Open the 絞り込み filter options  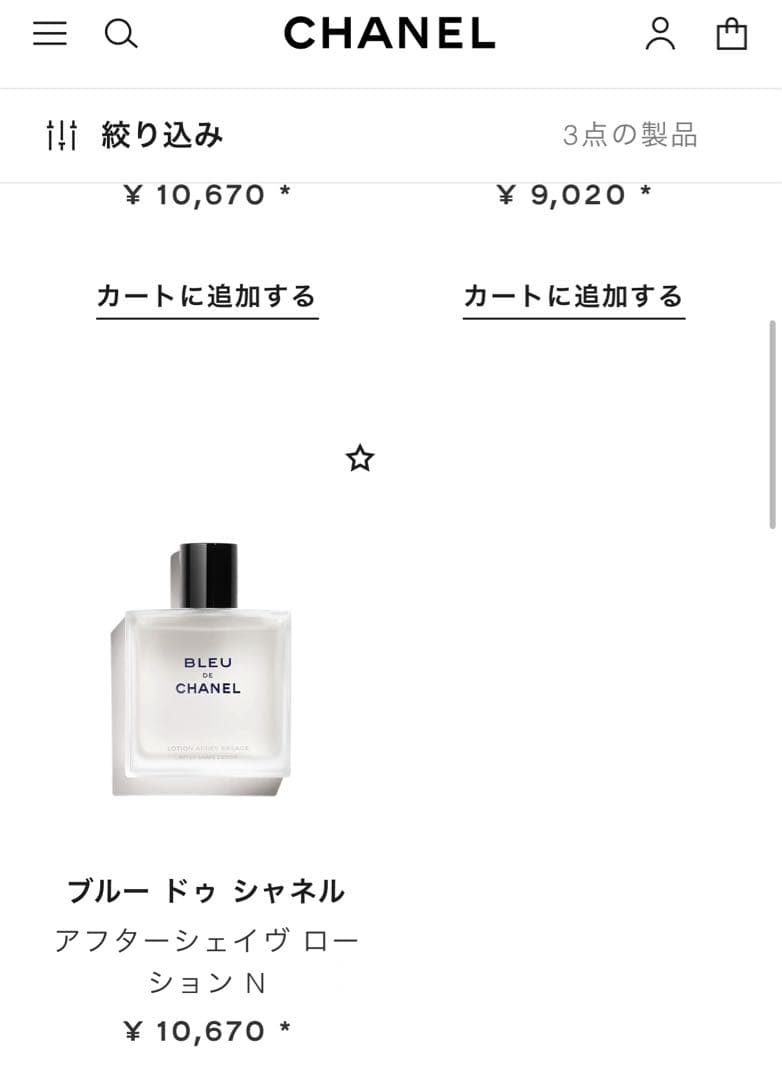136,135
